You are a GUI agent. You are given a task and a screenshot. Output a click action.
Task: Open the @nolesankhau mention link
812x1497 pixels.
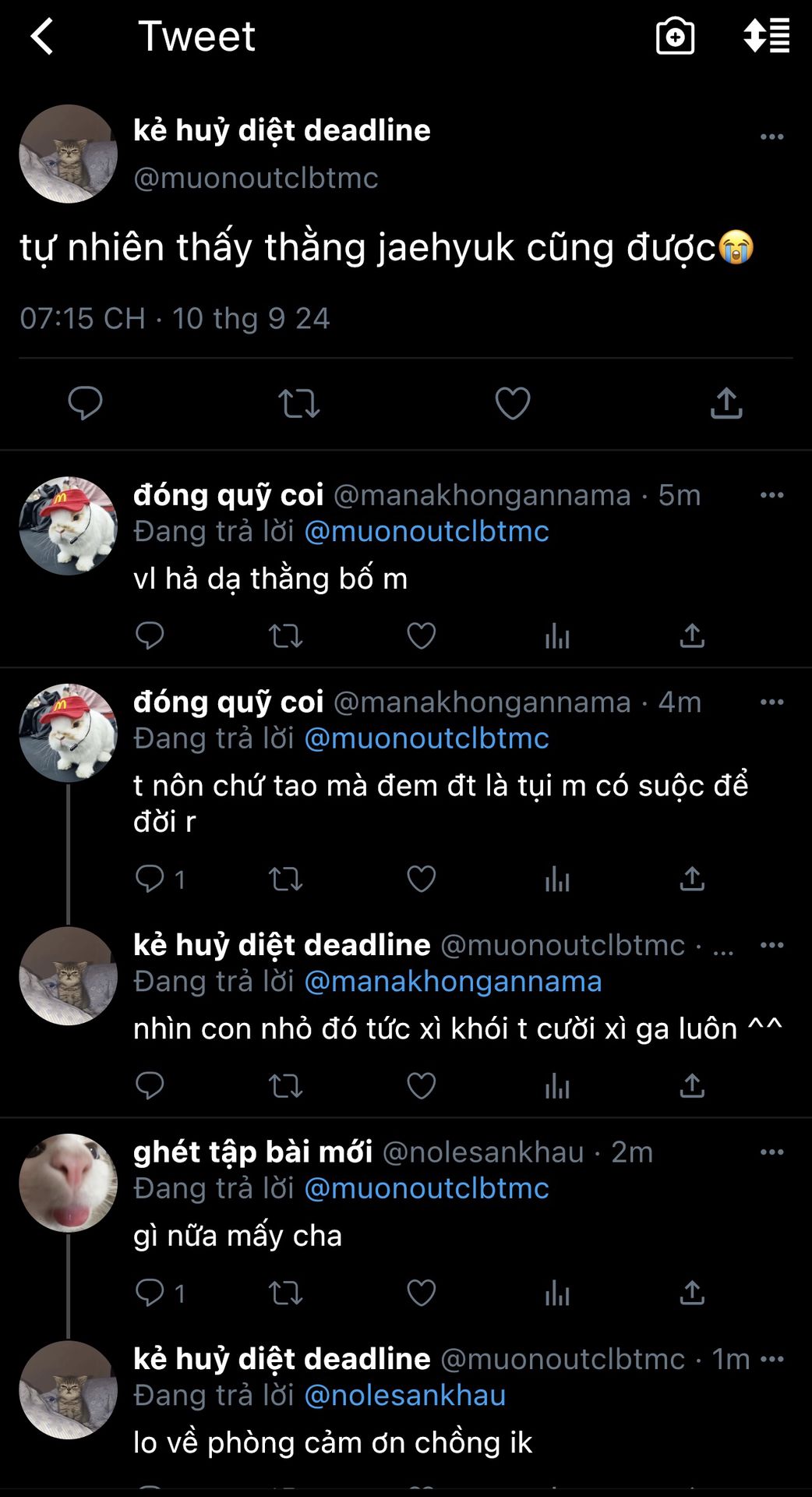coord(404,1395)
